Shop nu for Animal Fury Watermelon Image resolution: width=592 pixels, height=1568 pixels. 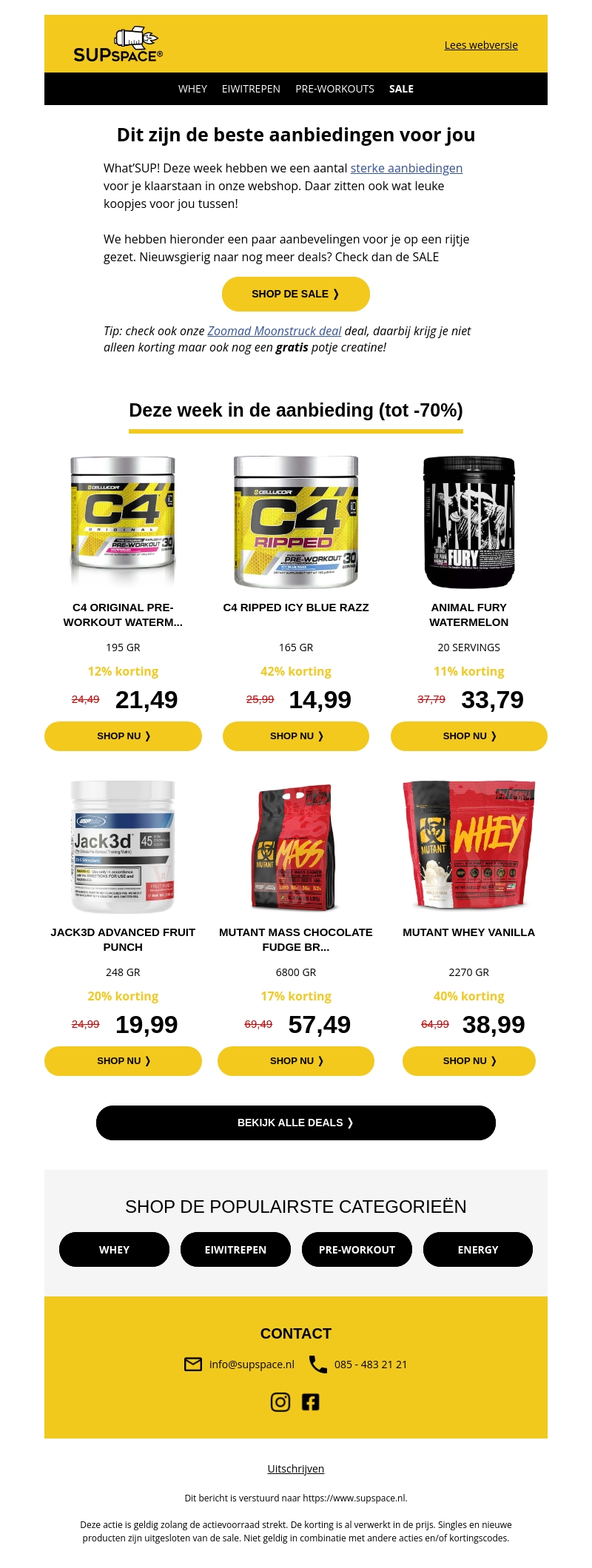point(468,736)
